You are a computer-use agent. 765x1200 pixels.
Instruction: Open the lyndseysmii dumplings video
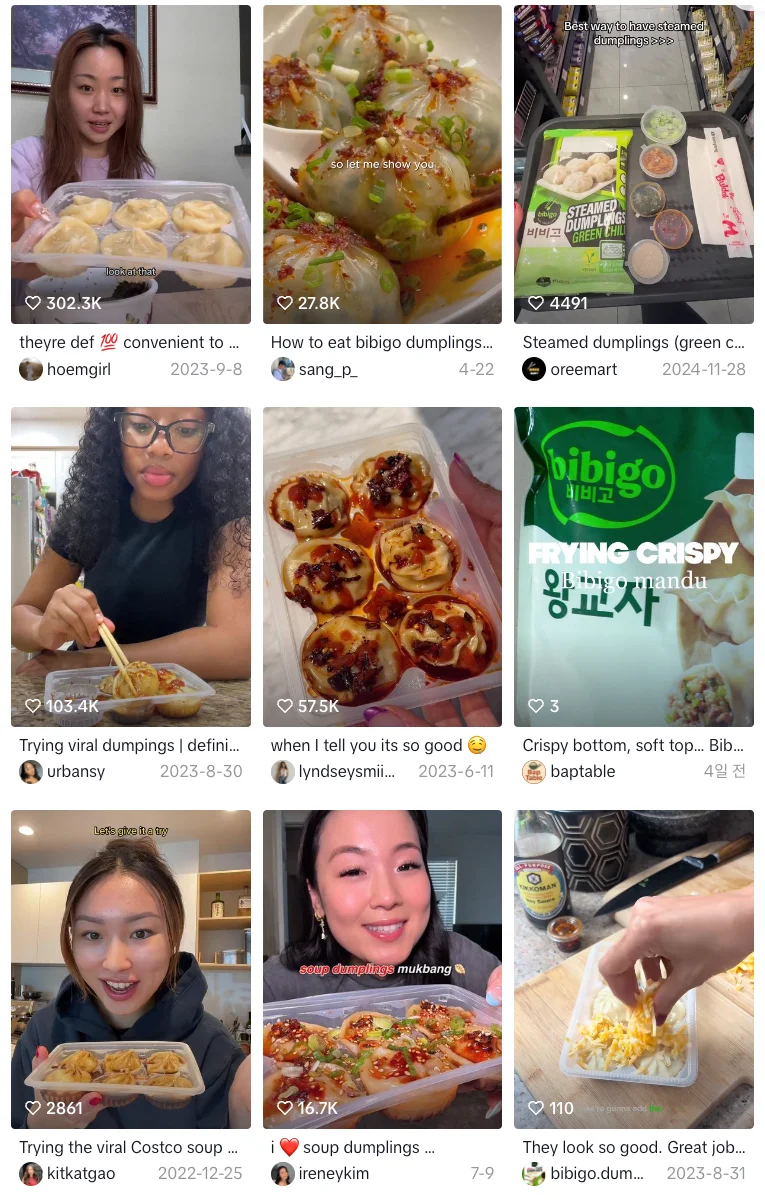pos(382,566)
